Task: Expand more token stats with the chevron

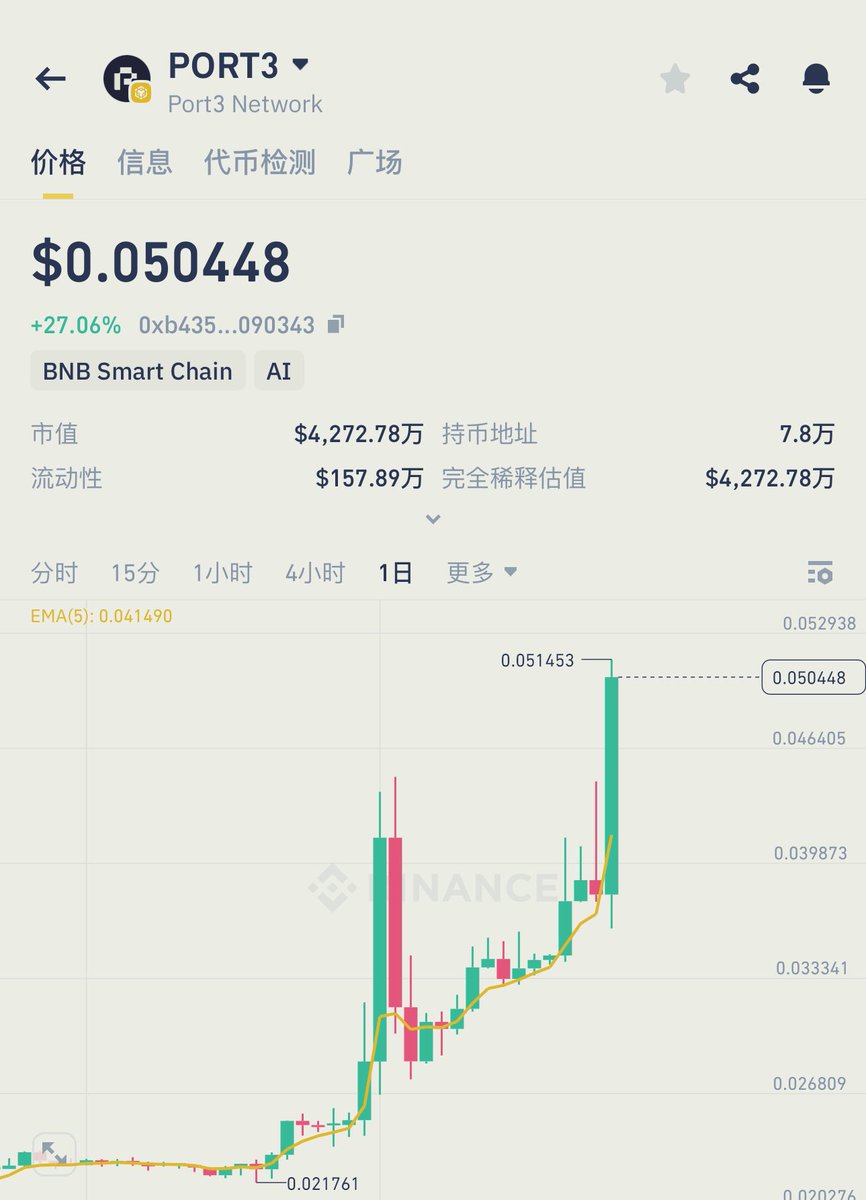Action: [433, 519]
